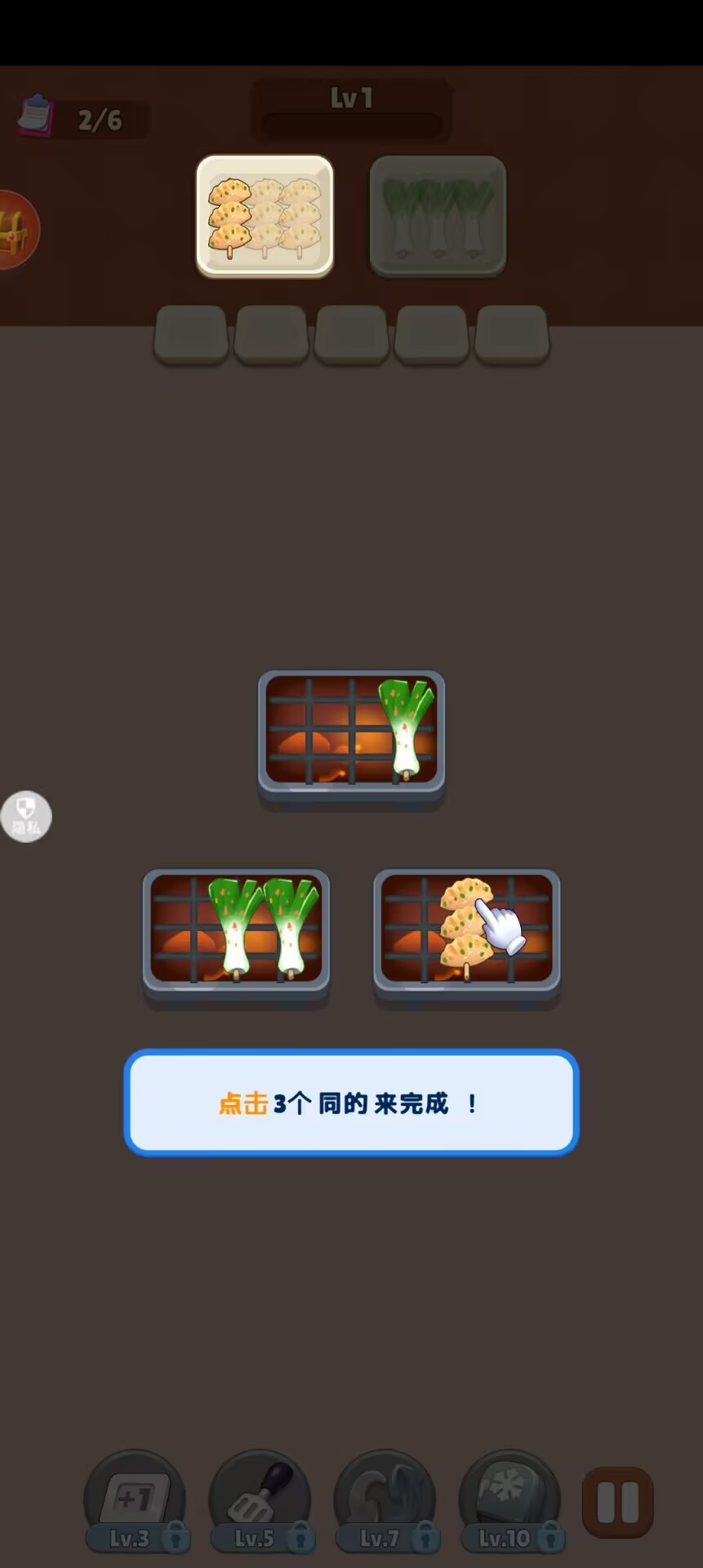This screenshot has height=1568, width=703.
Task: Tap the single leek on the top grill
Action: point(406,728)
